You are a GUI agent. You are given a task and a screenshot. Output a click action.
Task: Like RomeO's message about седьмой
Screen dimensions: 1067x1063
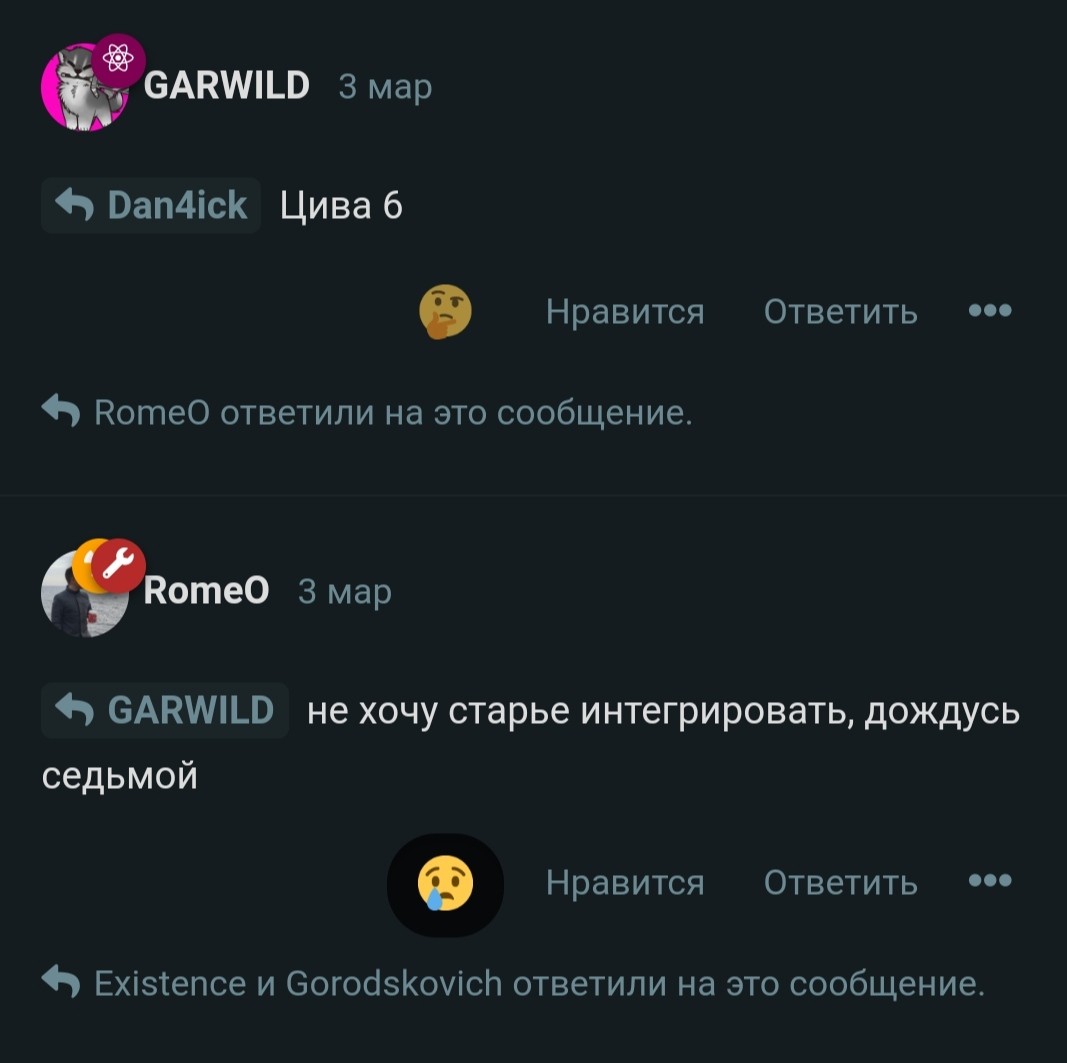(x=625, y=883)
